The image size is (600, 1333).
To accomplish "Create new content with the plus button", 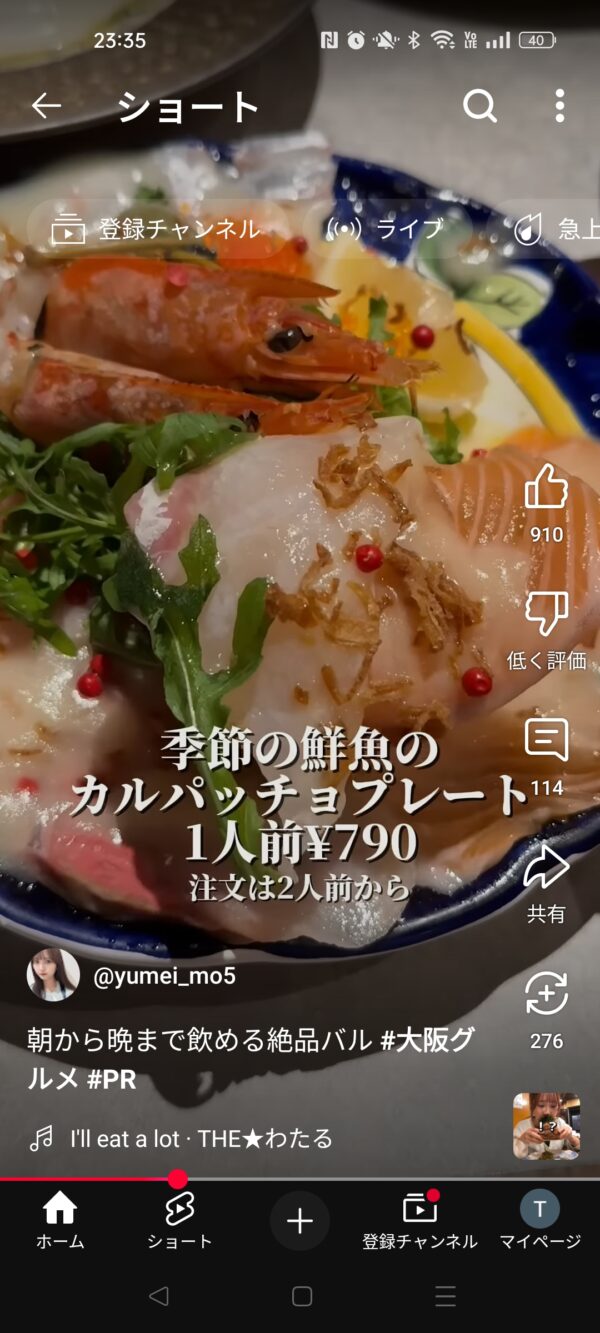I will (300, 1221).
